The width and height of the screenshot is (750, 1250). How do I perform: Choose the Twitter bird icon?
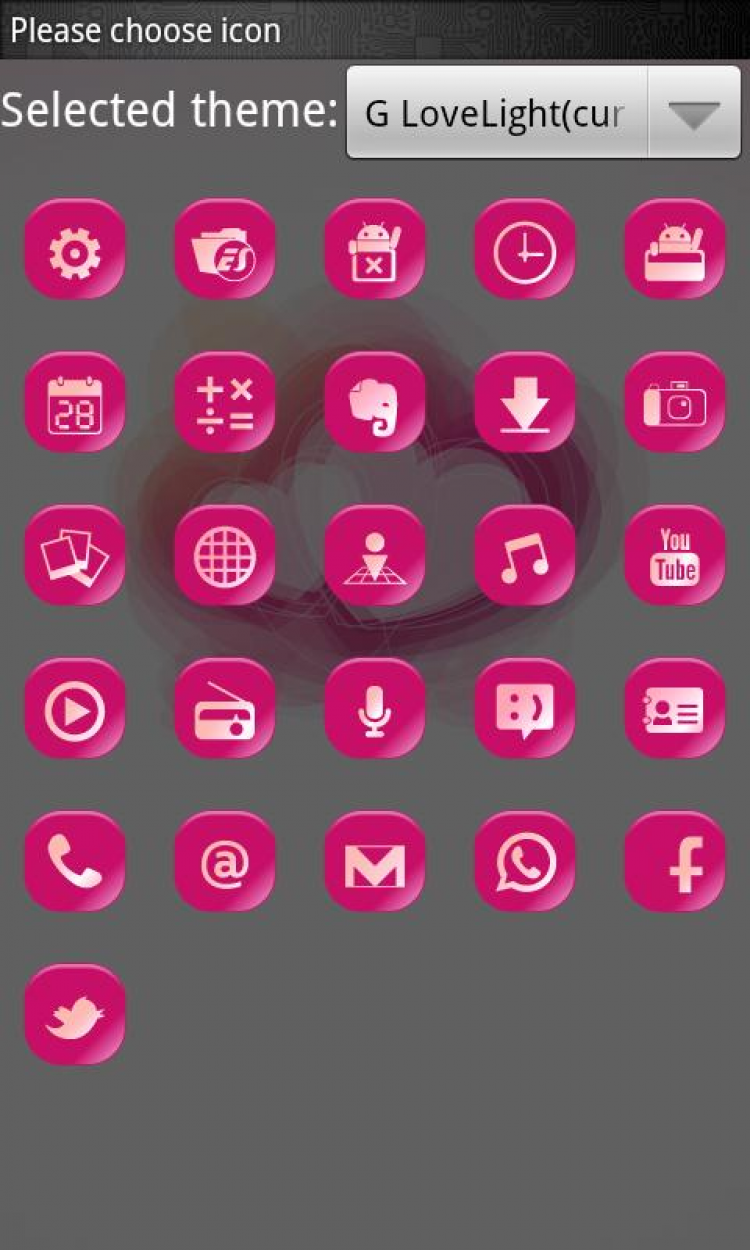75,1014
